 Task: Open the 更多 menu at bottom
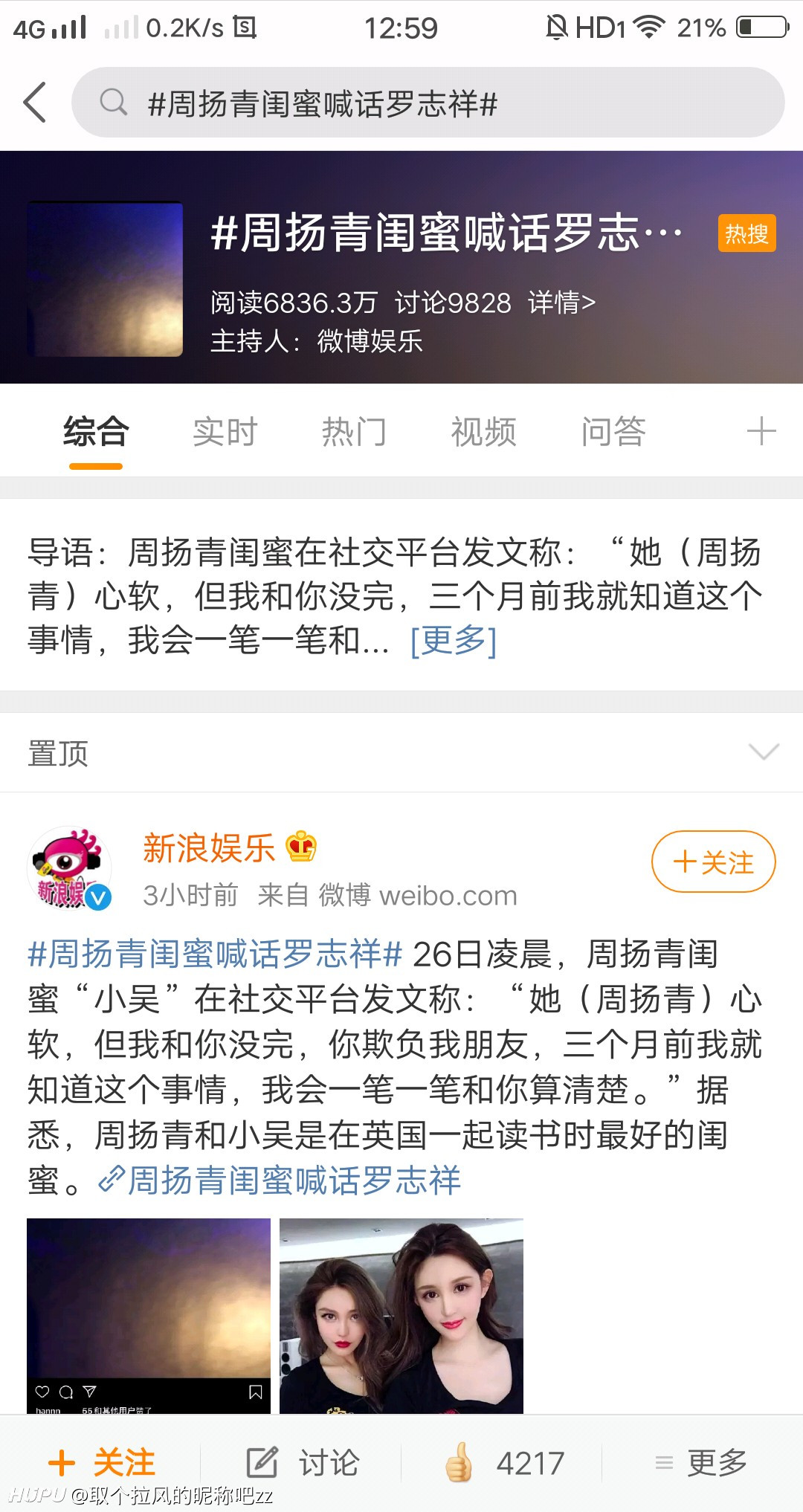pyautogui.click(x=701, y=1463)
